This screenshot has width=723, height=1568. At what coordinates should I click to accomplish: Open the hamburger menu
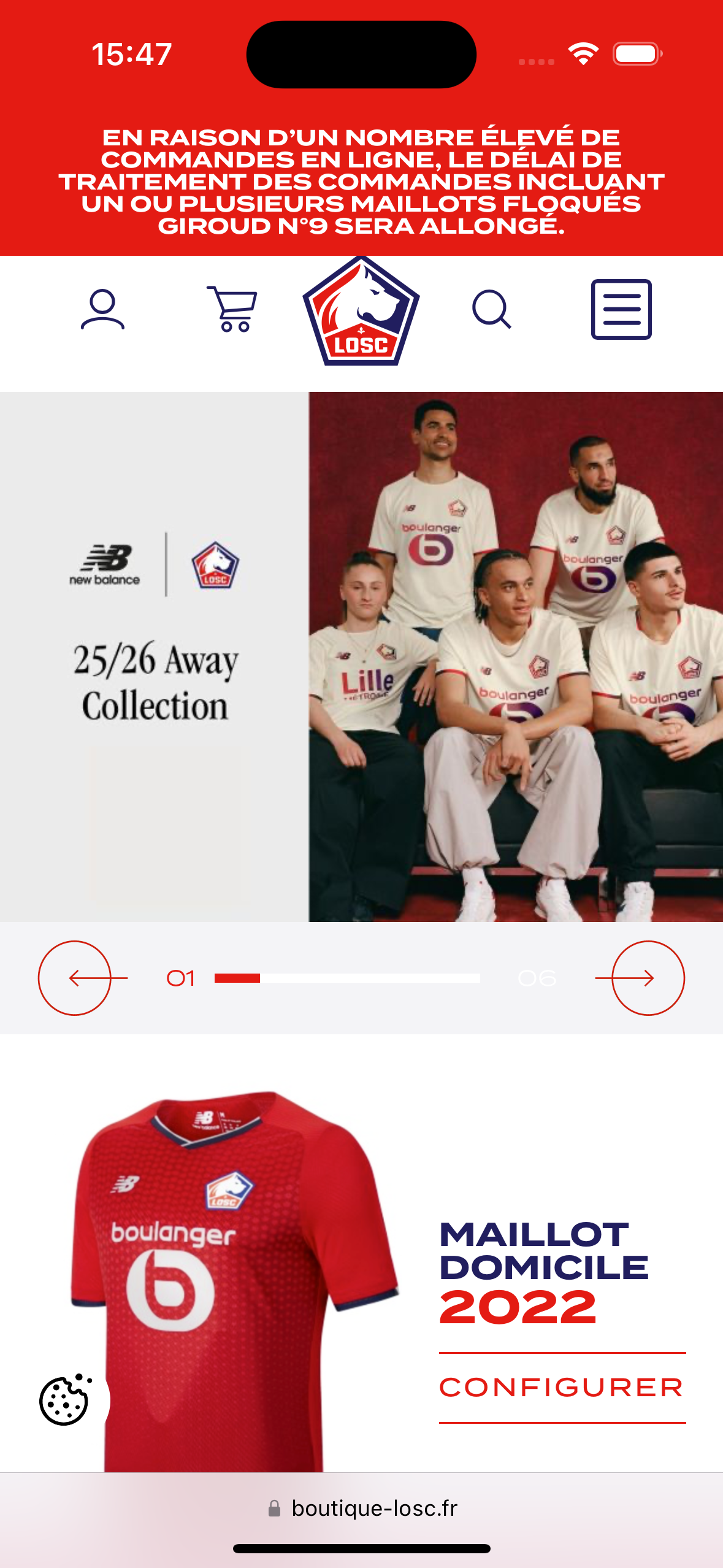point(621,309)
